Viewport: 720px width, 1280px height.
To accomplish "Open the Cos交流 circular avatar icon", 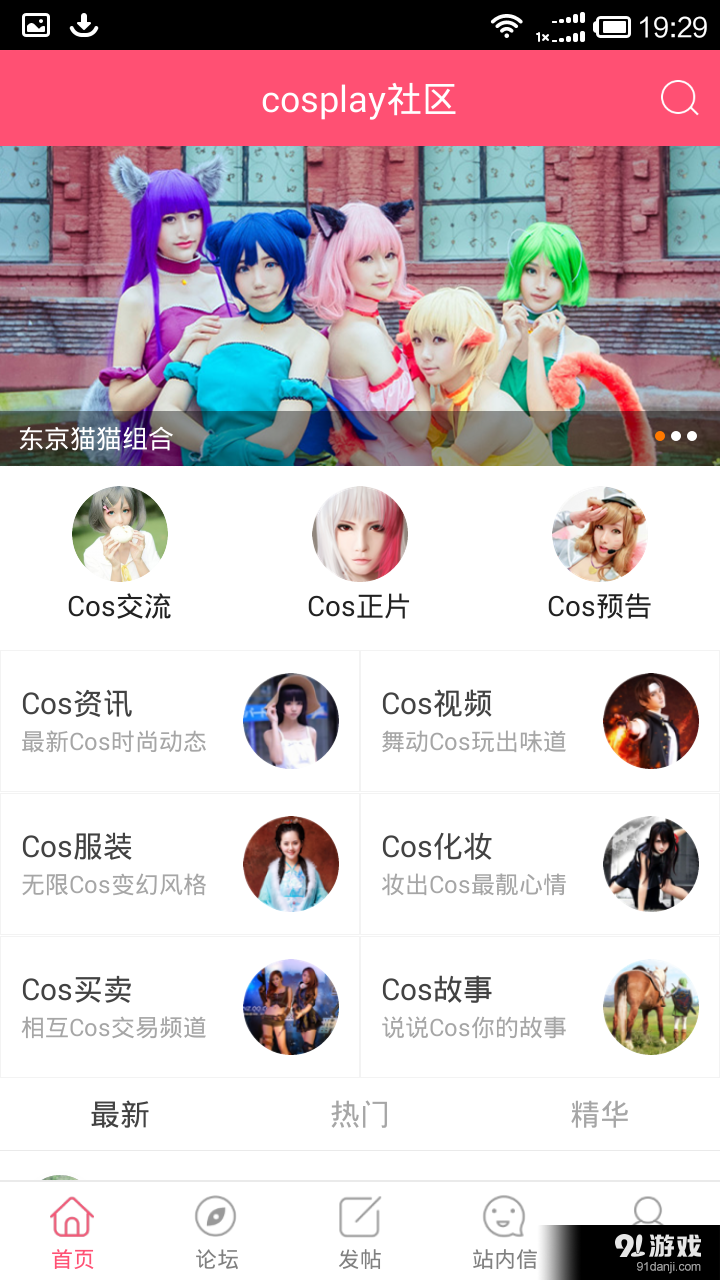I will (119, 534).
